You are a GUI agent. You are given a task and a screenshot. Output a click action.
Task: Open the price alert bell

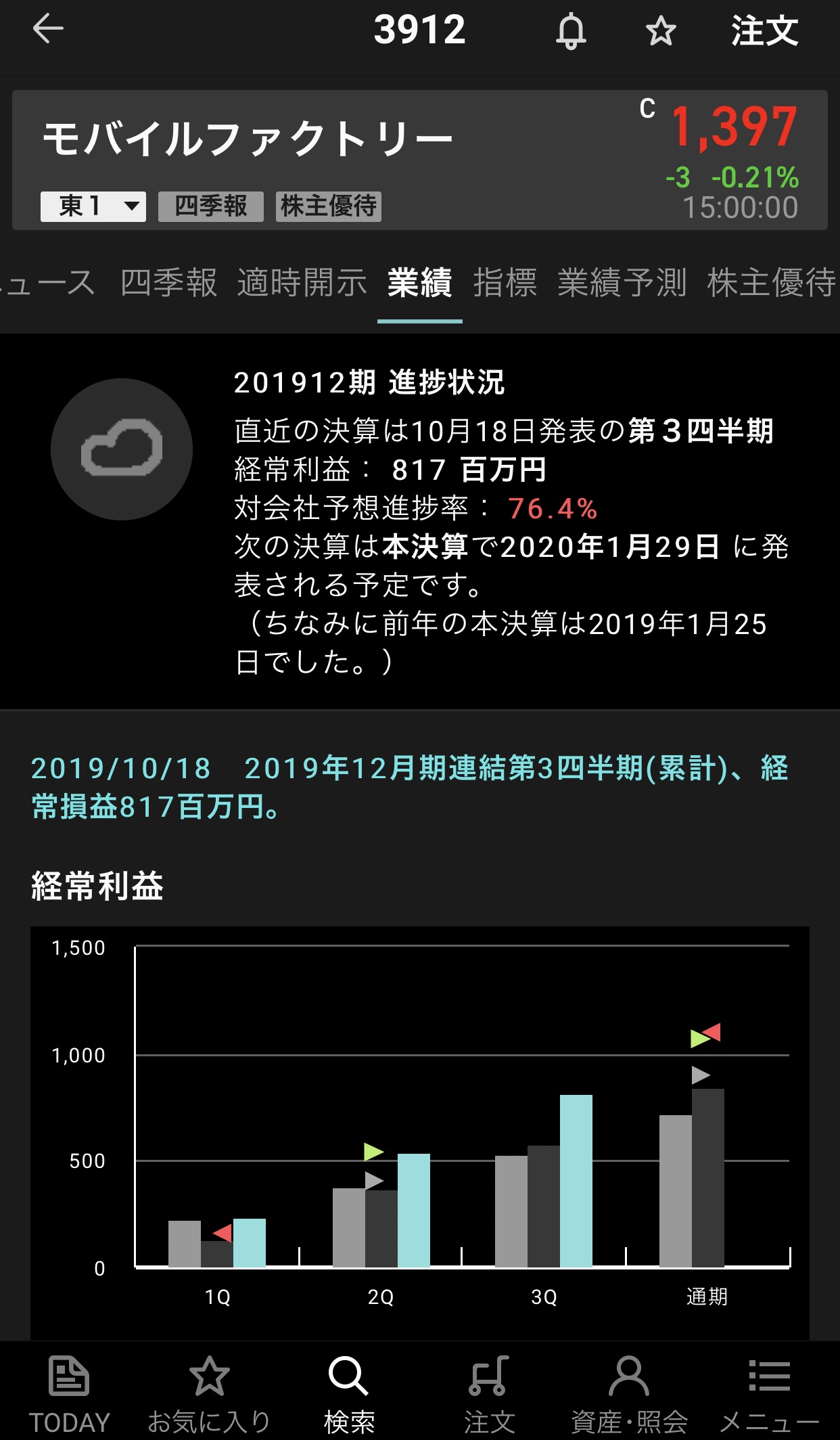(571, 31)
